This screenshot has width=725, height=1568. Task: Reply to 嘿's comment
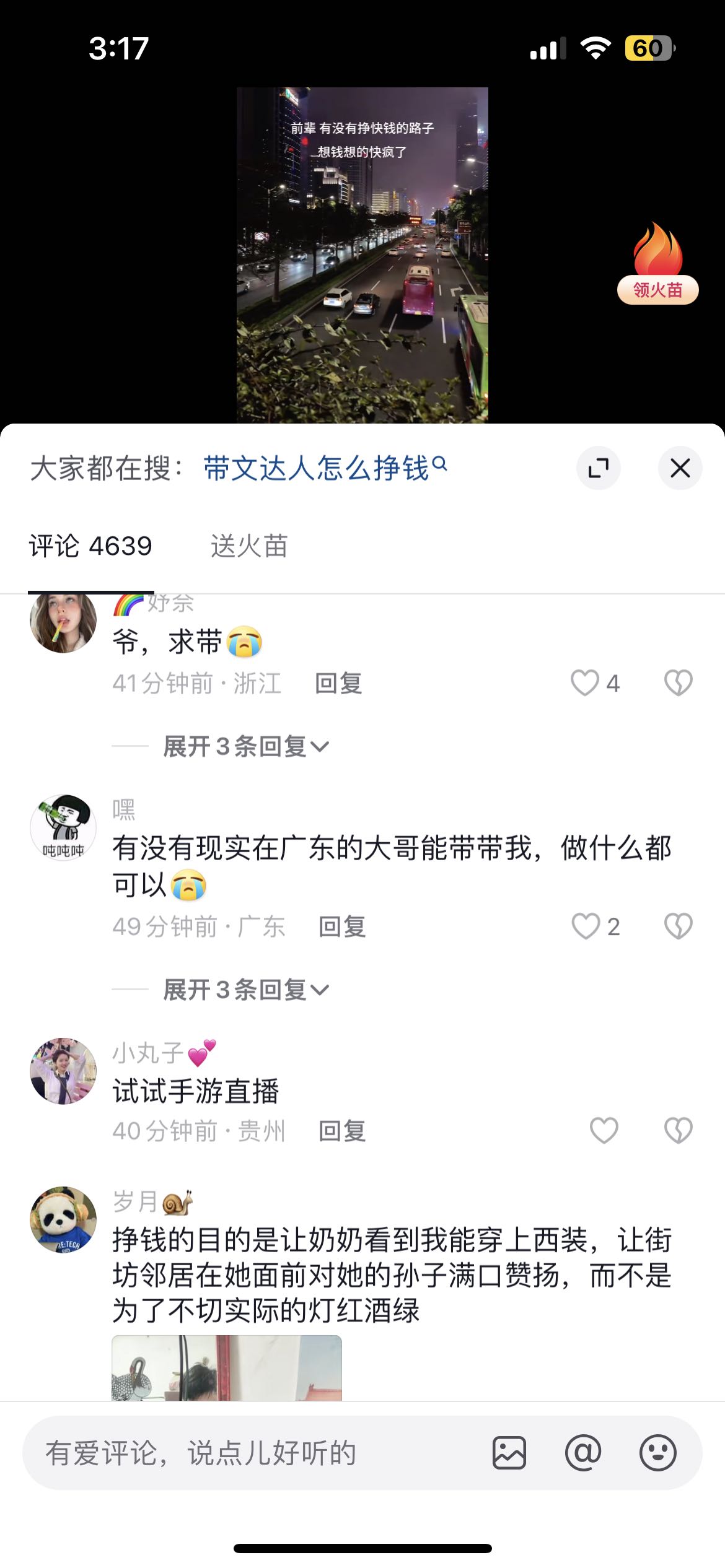[x=342, y=927]
